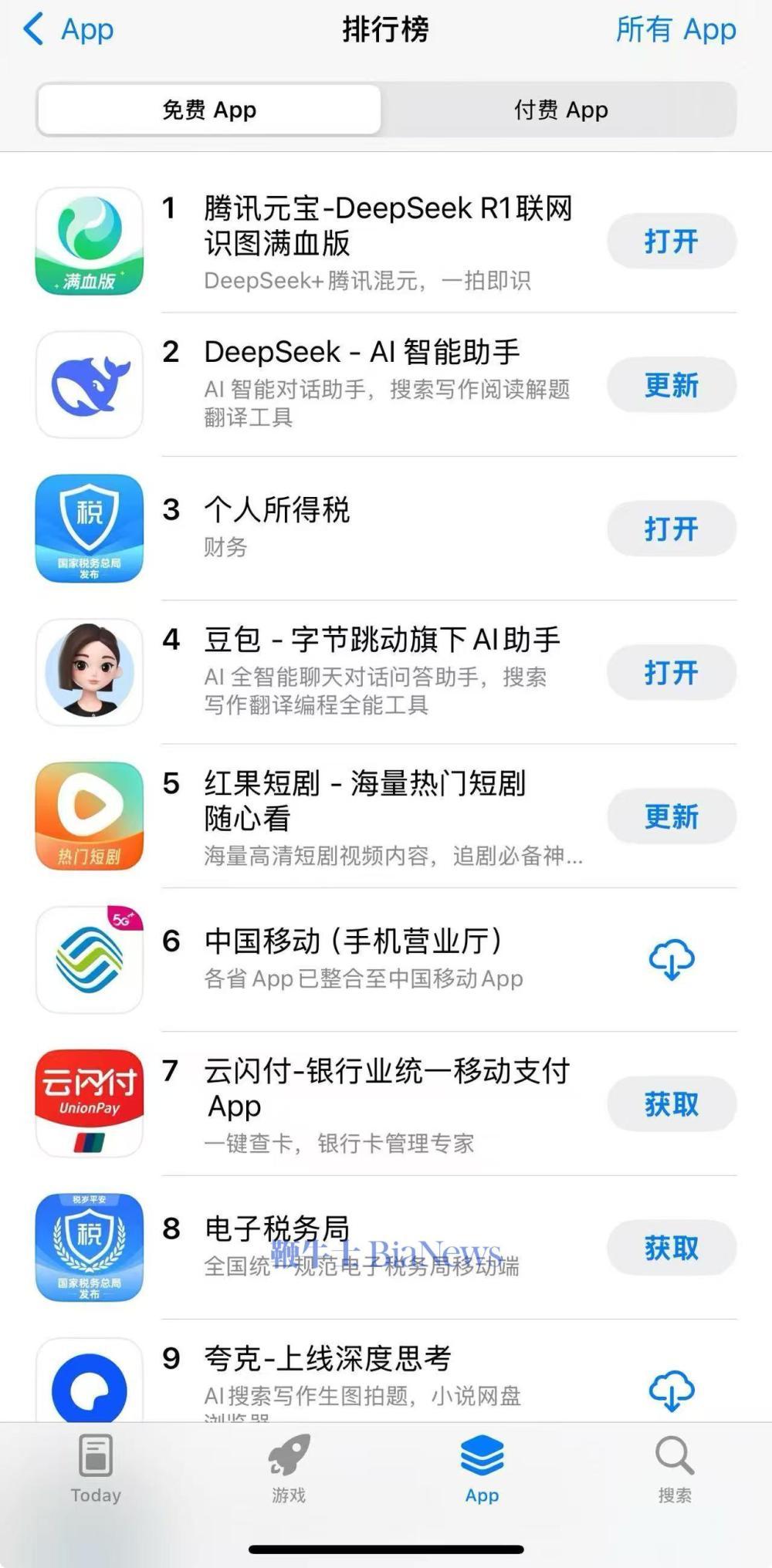Re-download 中国移动 from the cloud

click(671, 960)
